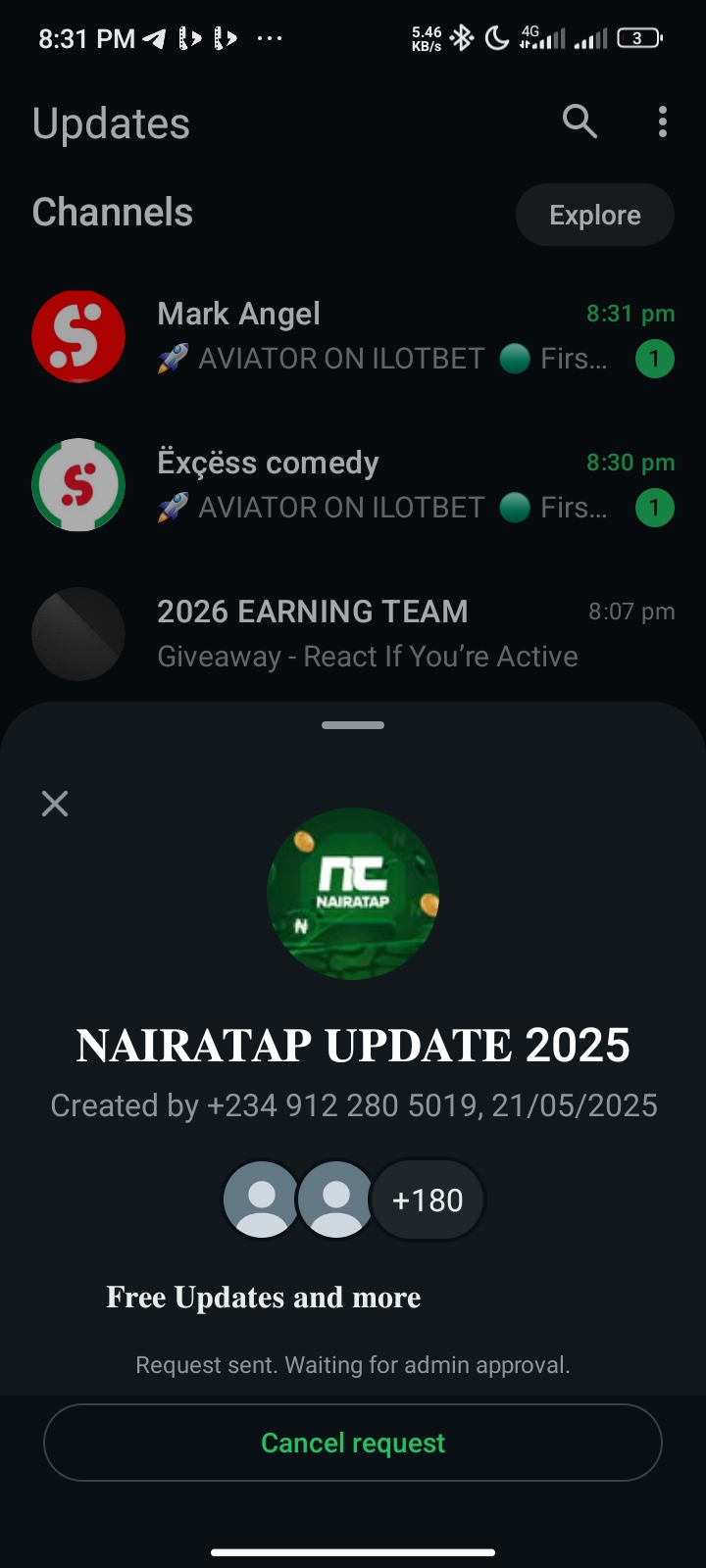Viewport: 706px width, 1568px height.
Task: View the +180 group members
Action: [427, 1200]
